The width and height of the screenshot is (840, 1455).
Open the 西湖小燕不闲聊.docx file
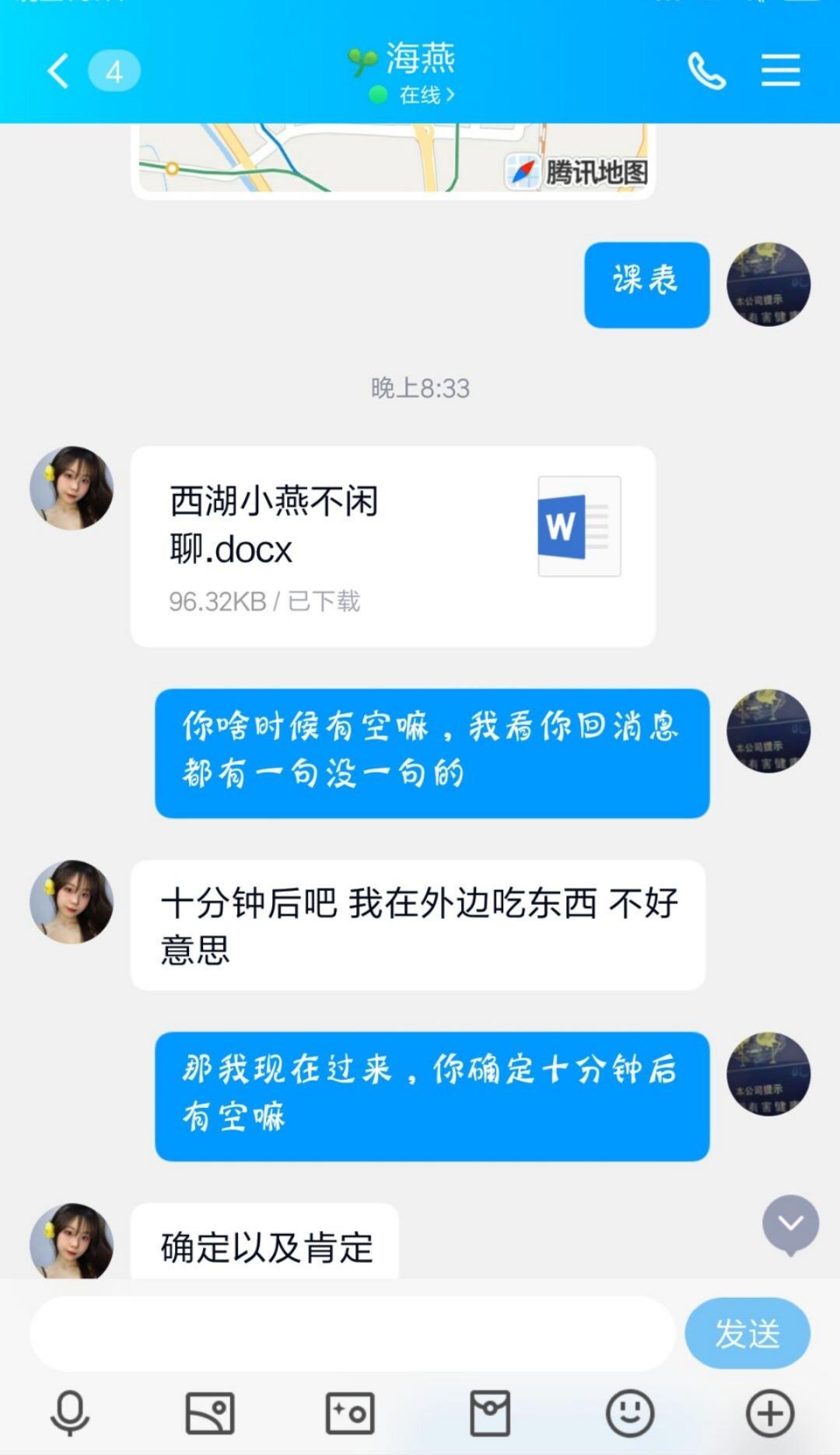pyautogui.click(x=393, y=545)
